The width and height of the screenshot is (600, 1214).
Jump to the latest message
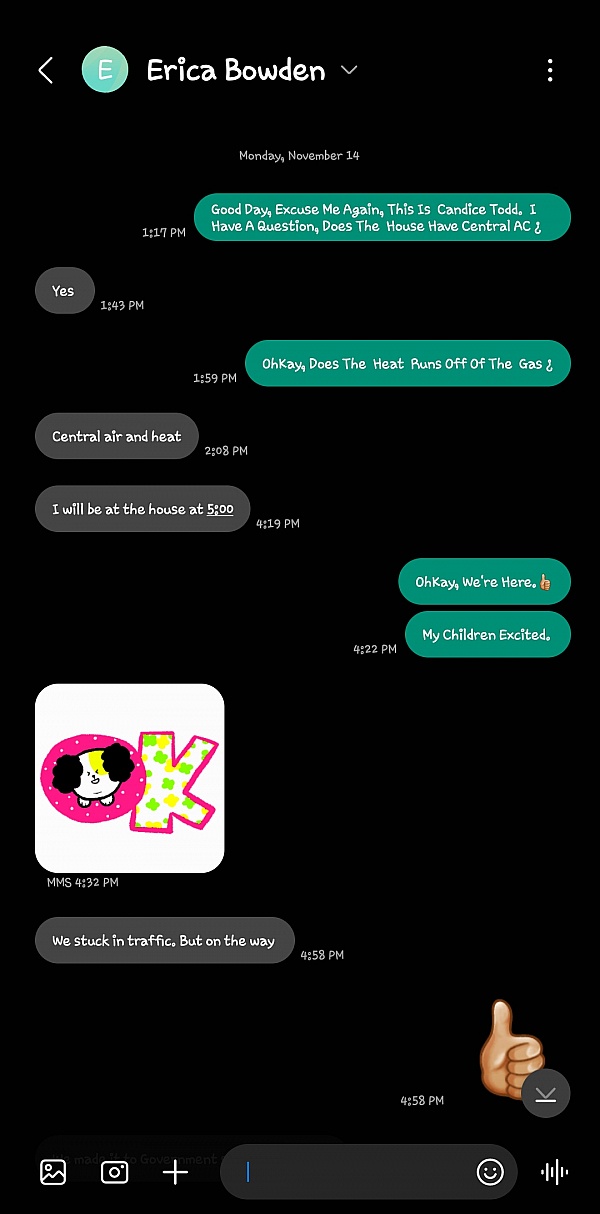[x=545, y=1093]
